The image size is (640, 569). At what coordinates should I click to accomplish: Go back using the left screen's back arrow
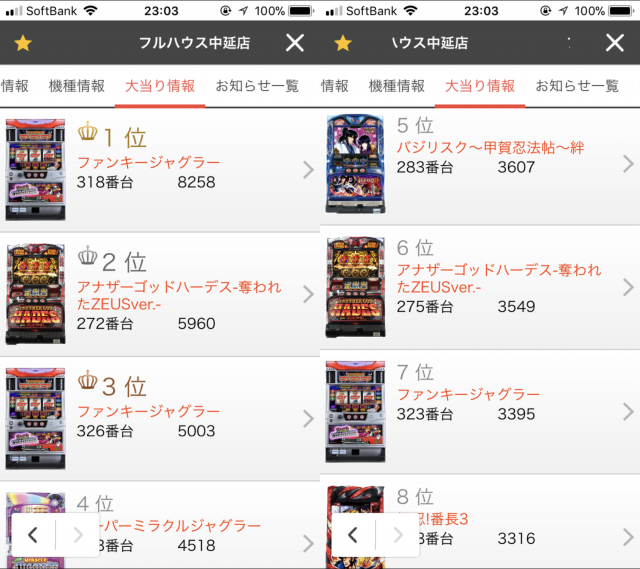coord(32,535)
